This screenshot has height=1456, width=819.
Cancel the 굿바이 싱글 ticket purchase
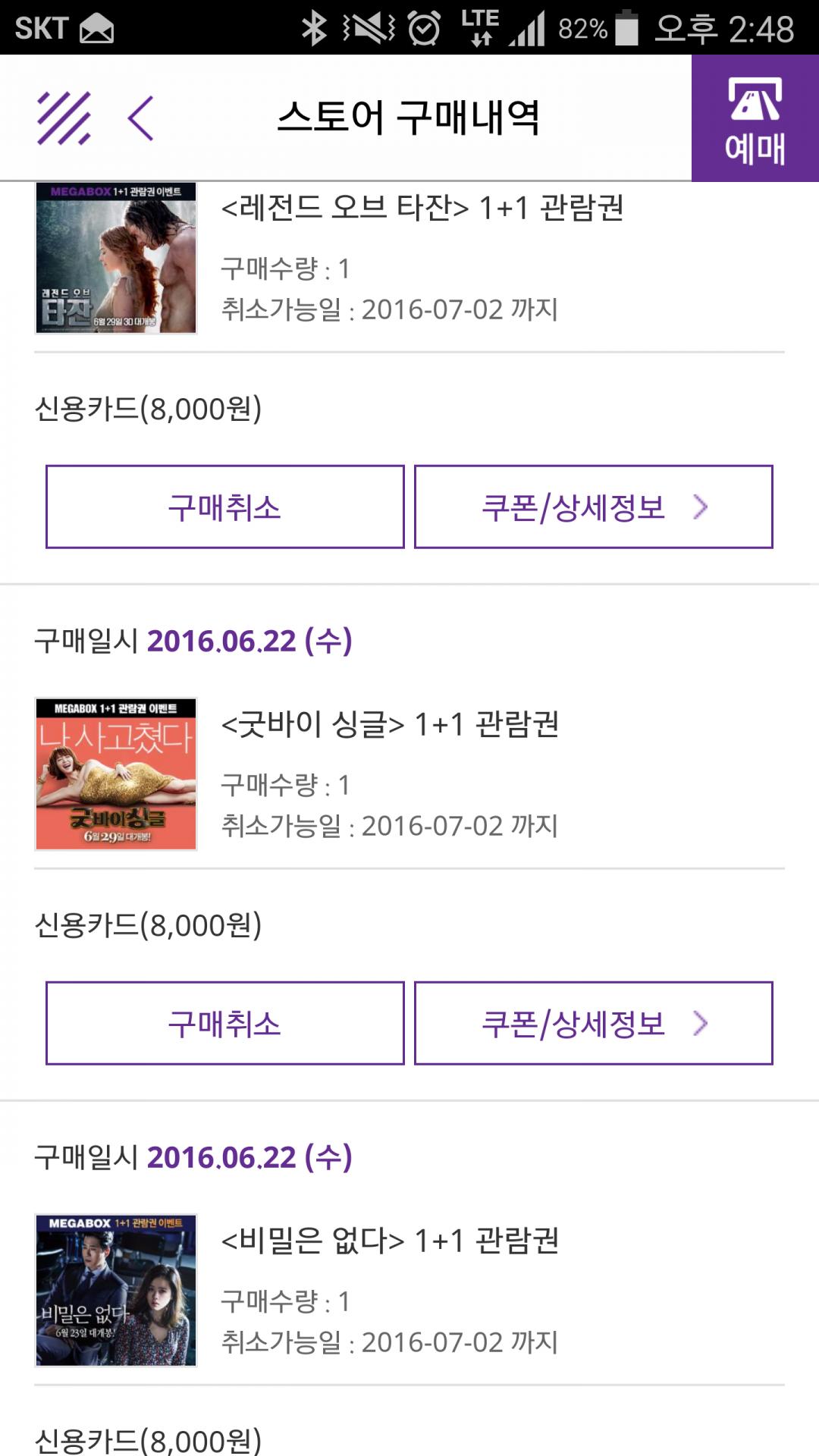coord(224,1023)
